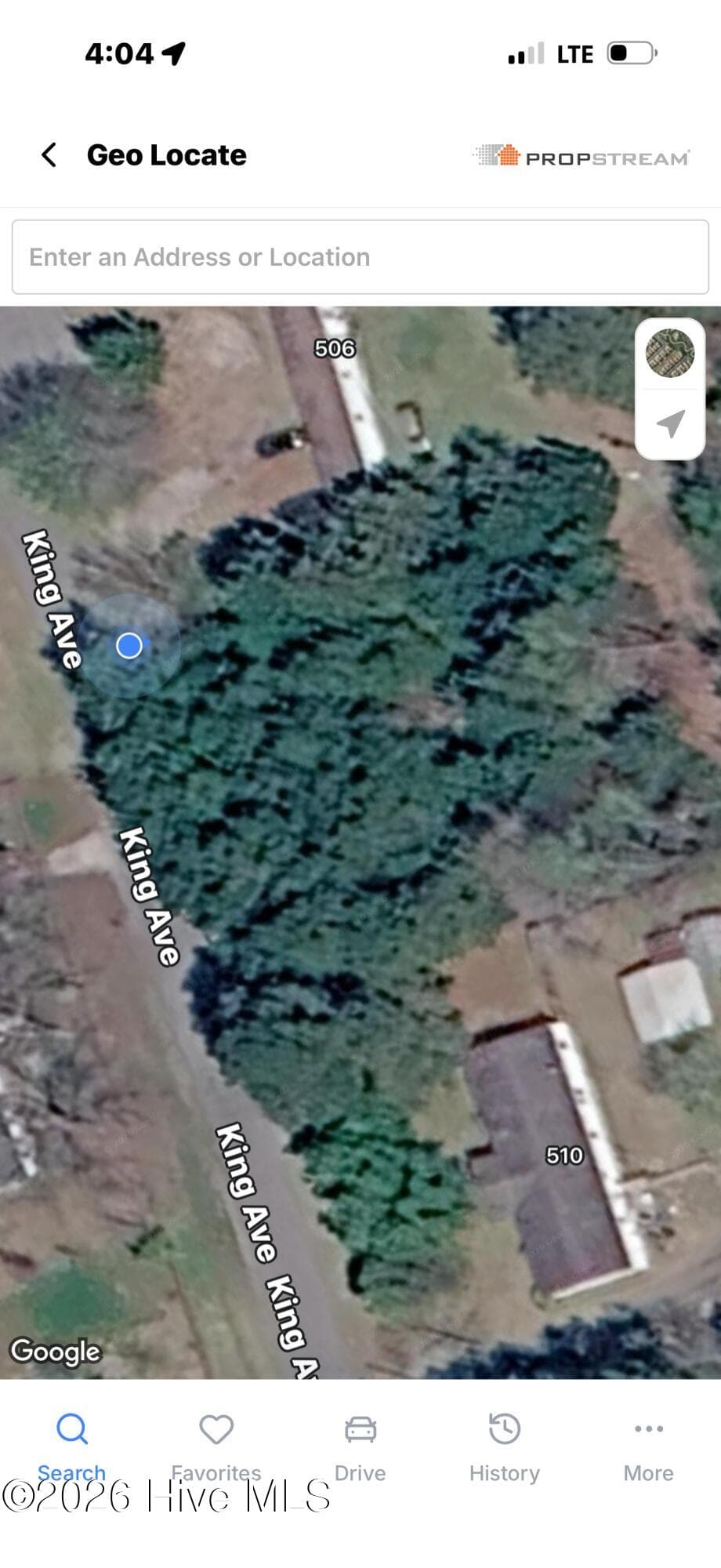Image resolution: width=721 pixels, height=1568 pixels.
Task: Select the 506 property marker
Action: [x=335, y=348]
